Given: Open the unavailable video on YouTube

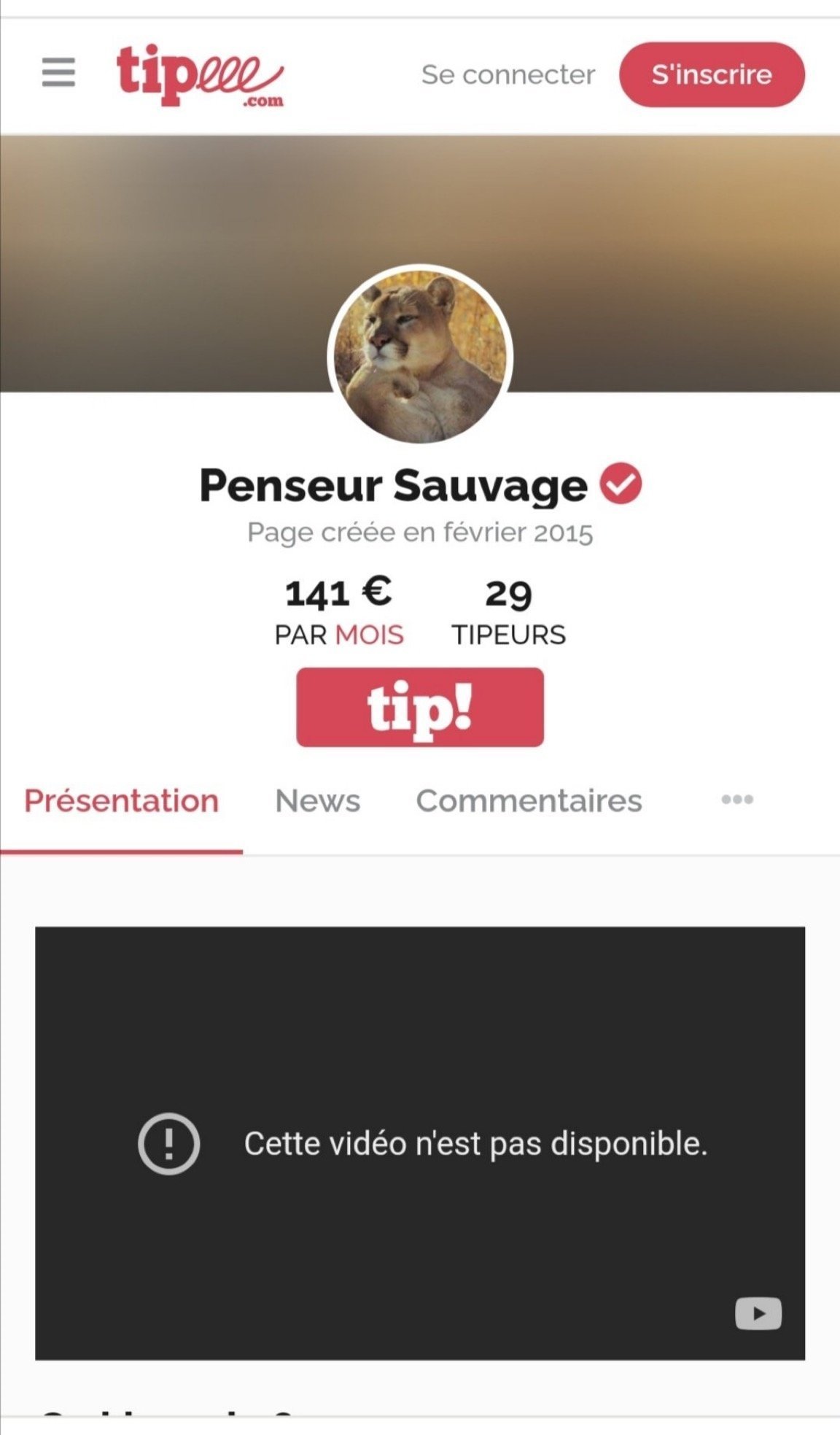Looking at the screenshot, I should [758, 1314].
